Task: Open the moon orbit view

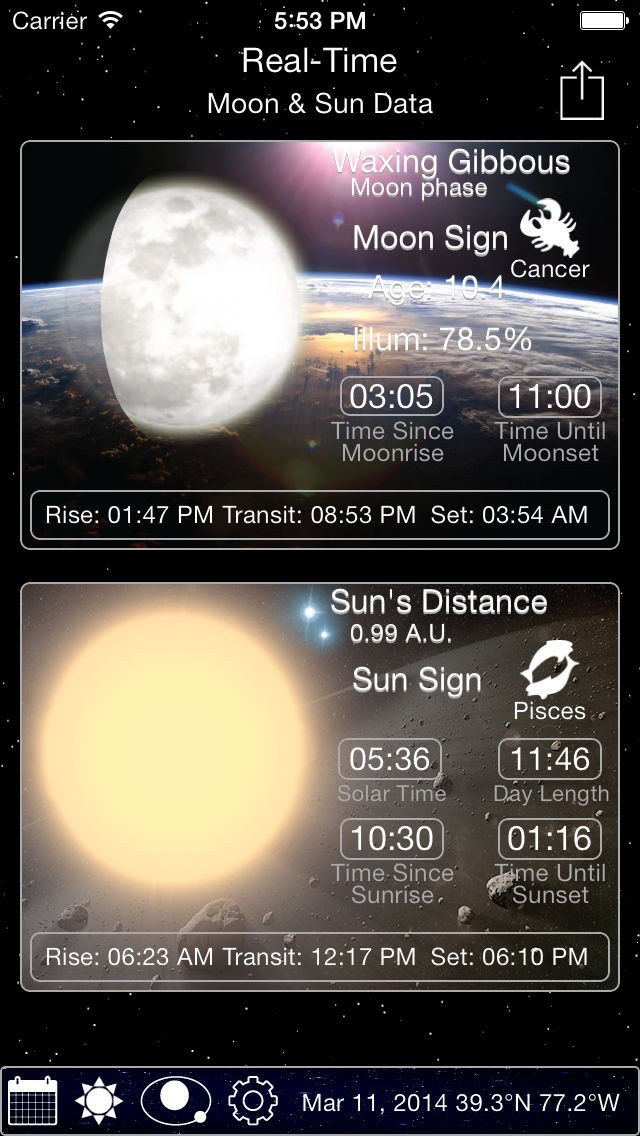Action: [x=175, y=1101]
